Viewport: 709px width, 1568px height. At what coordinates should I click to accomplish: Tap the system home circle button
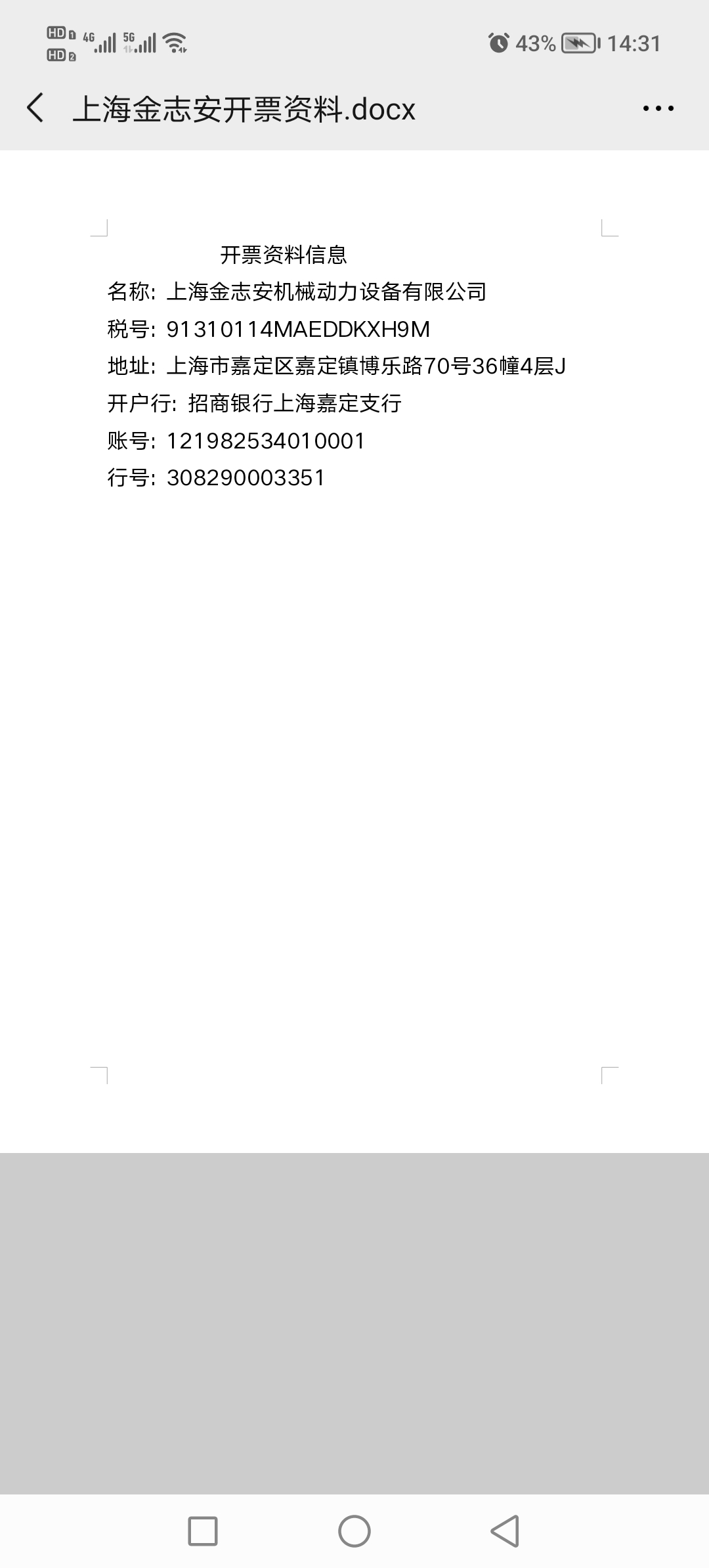click(x=354, y=1531)
